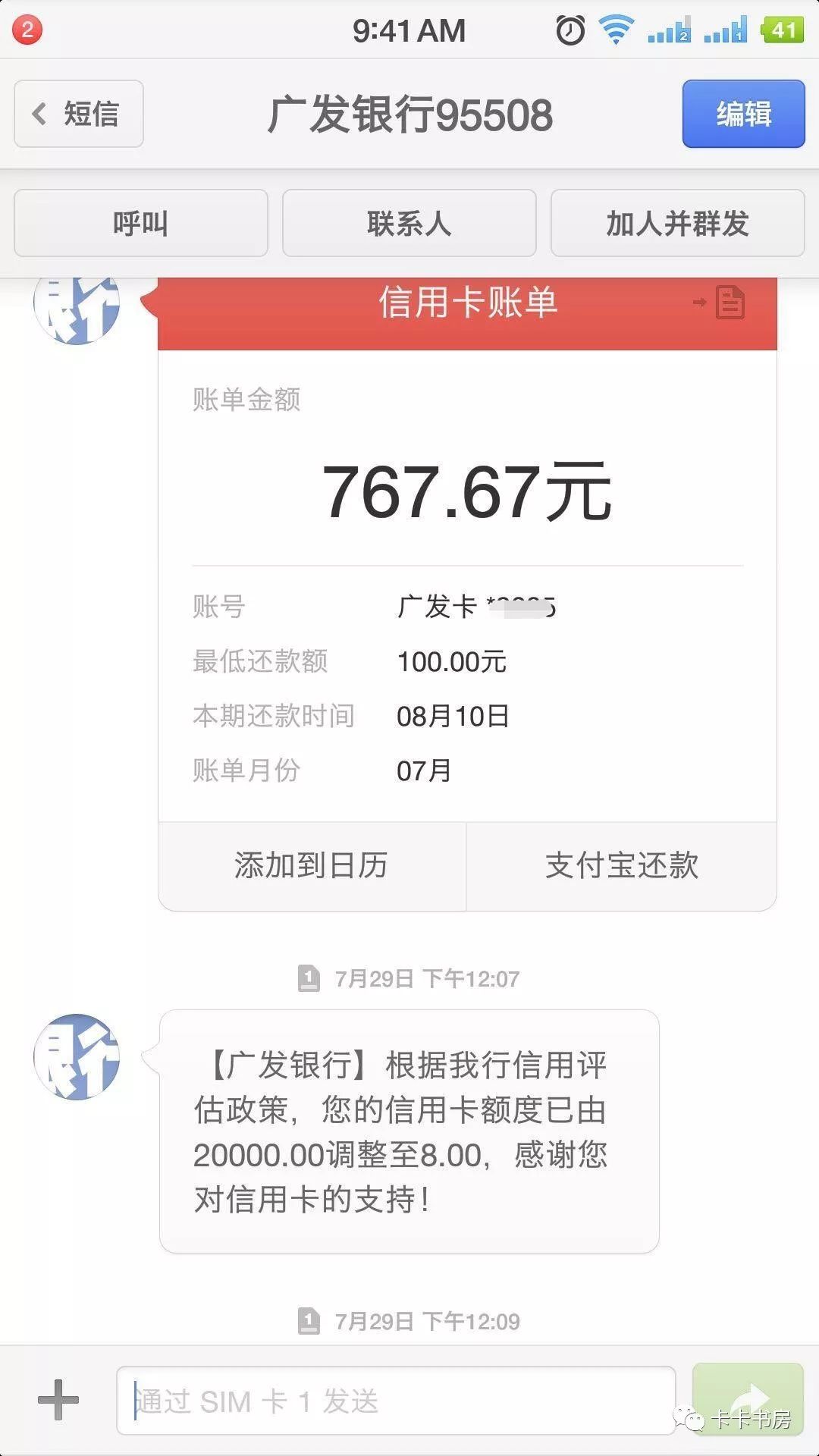Open the credit limit adjustment message
The image size is (819, 1456).
[x=409, y=1131]
